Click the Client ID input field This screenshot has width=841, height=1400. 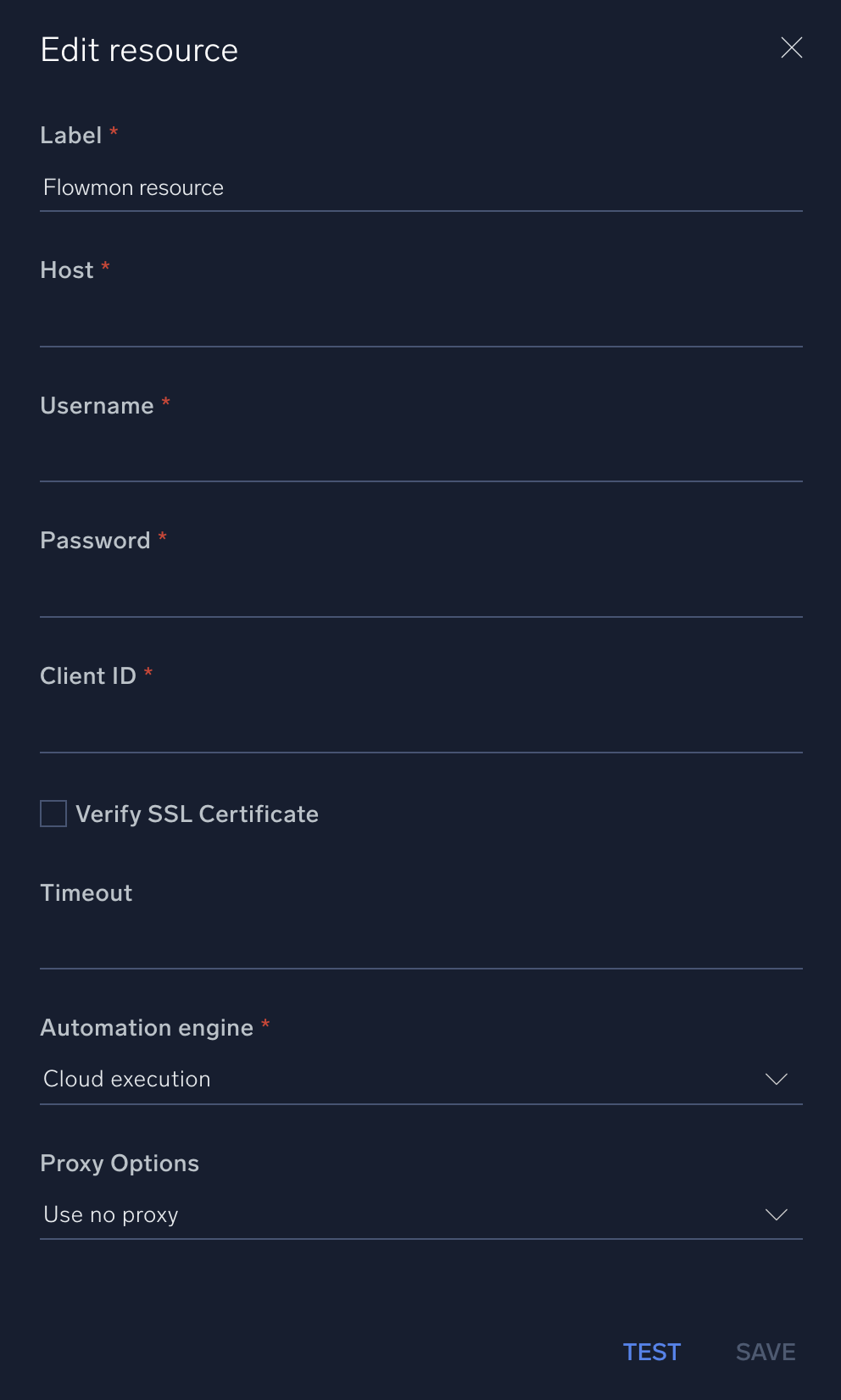click(x=421, y=731)
